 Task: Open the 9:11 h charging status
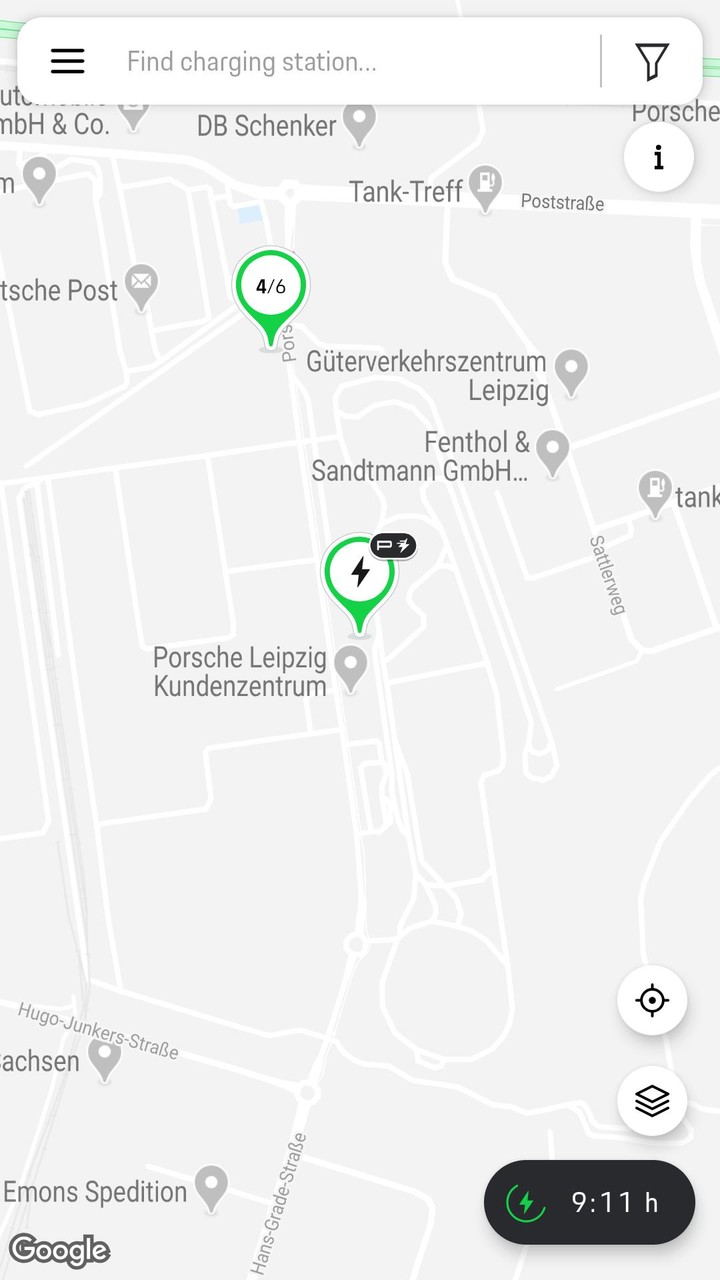coord(589,1202)
